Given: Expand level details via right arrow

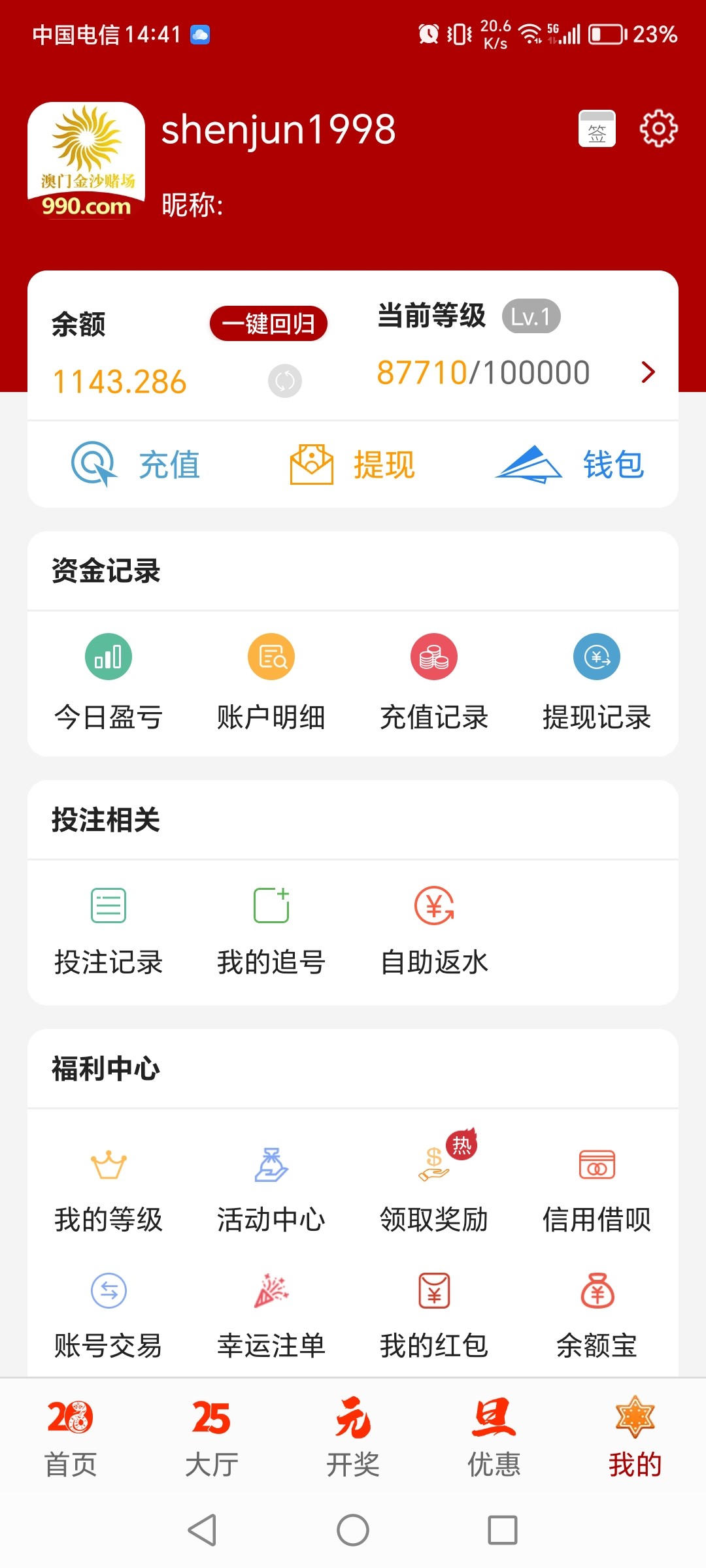Looking at the screenshot, I should click(648, 372).
